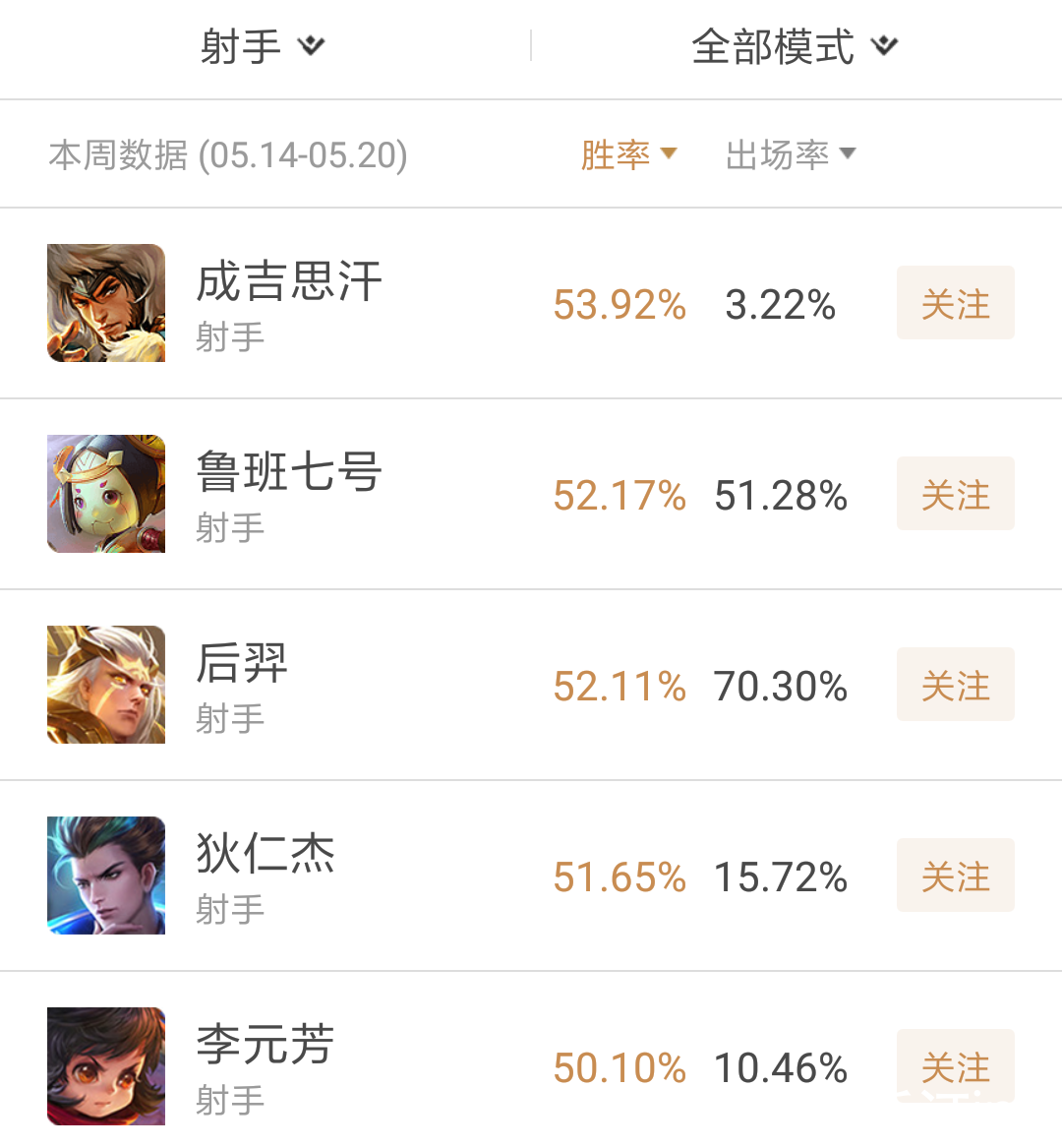Select the 全部模式 mode tab
1062x1148 pixels.
772,45
